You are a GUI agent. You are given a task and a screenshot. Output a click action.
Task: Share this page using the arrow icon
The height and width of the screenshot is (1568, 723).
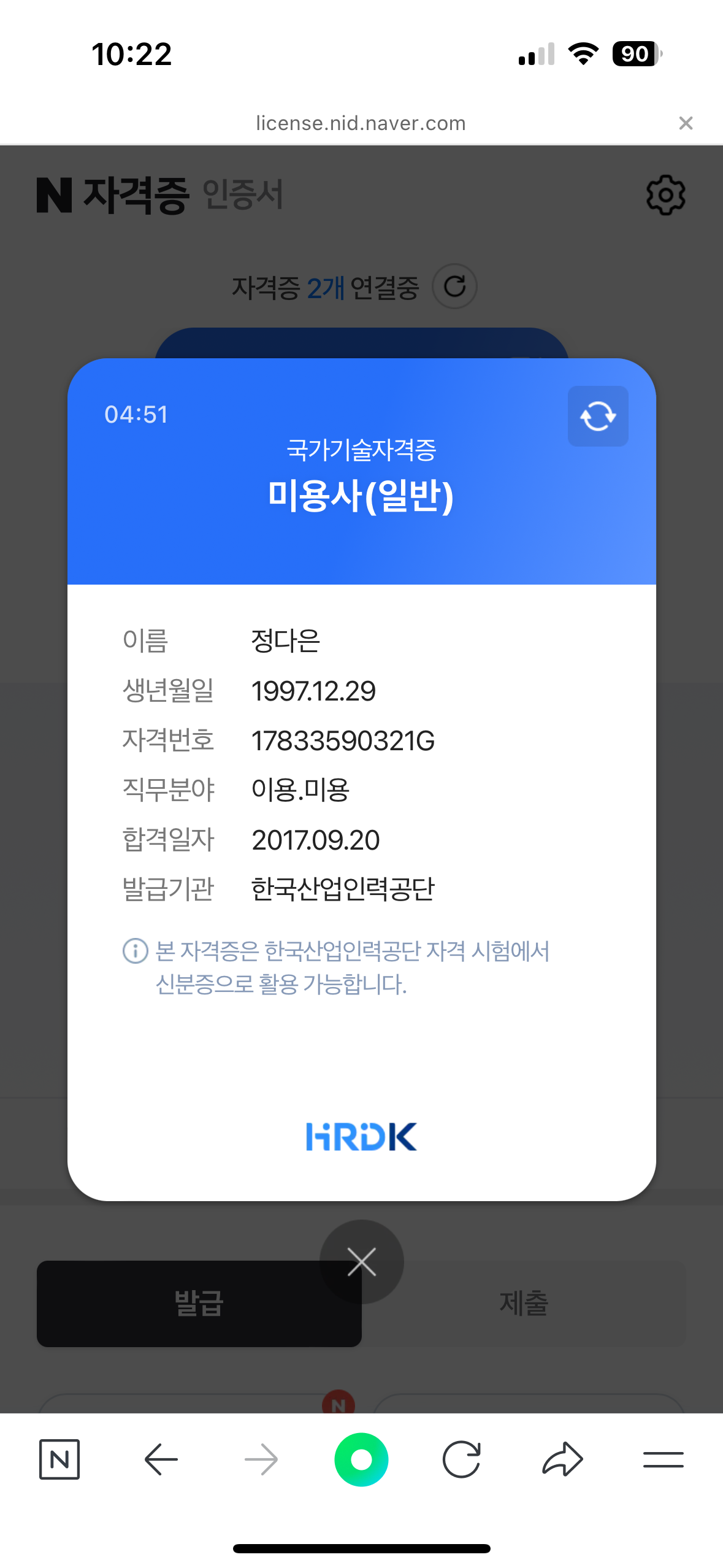pos(562,1459)
